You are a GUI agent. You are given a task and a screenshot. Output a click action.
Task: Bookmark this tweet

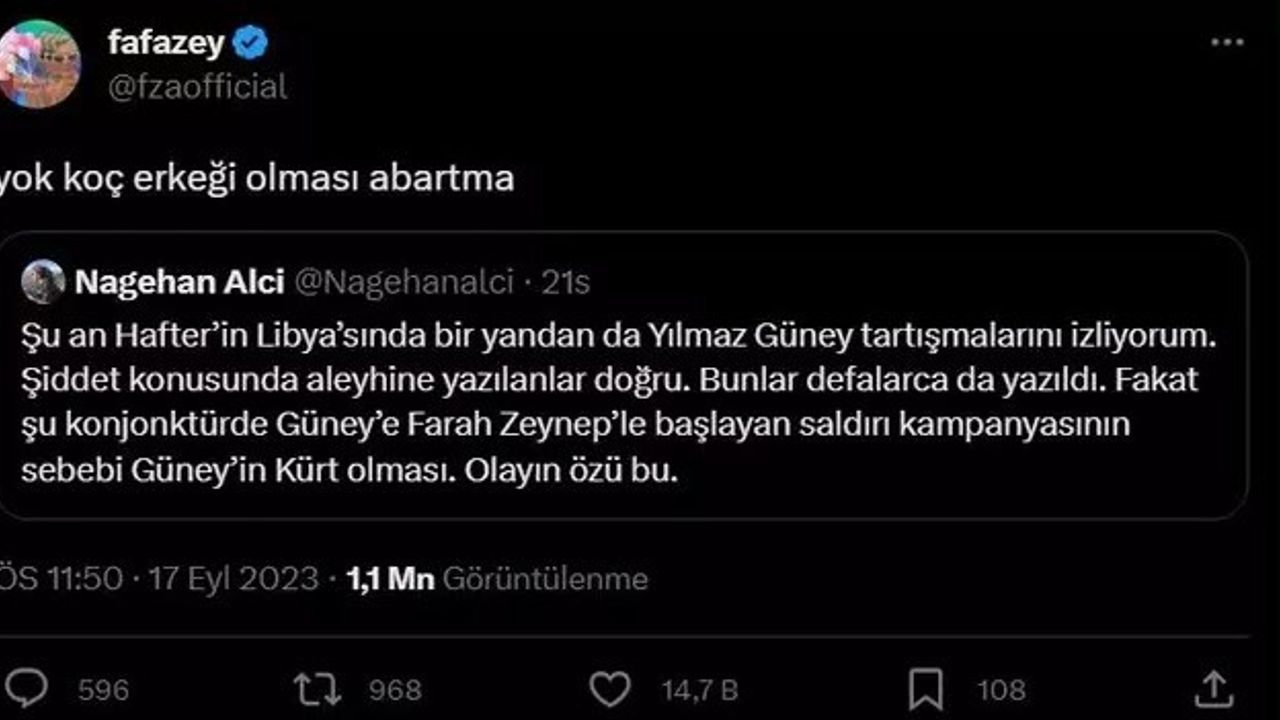[925, 689]
